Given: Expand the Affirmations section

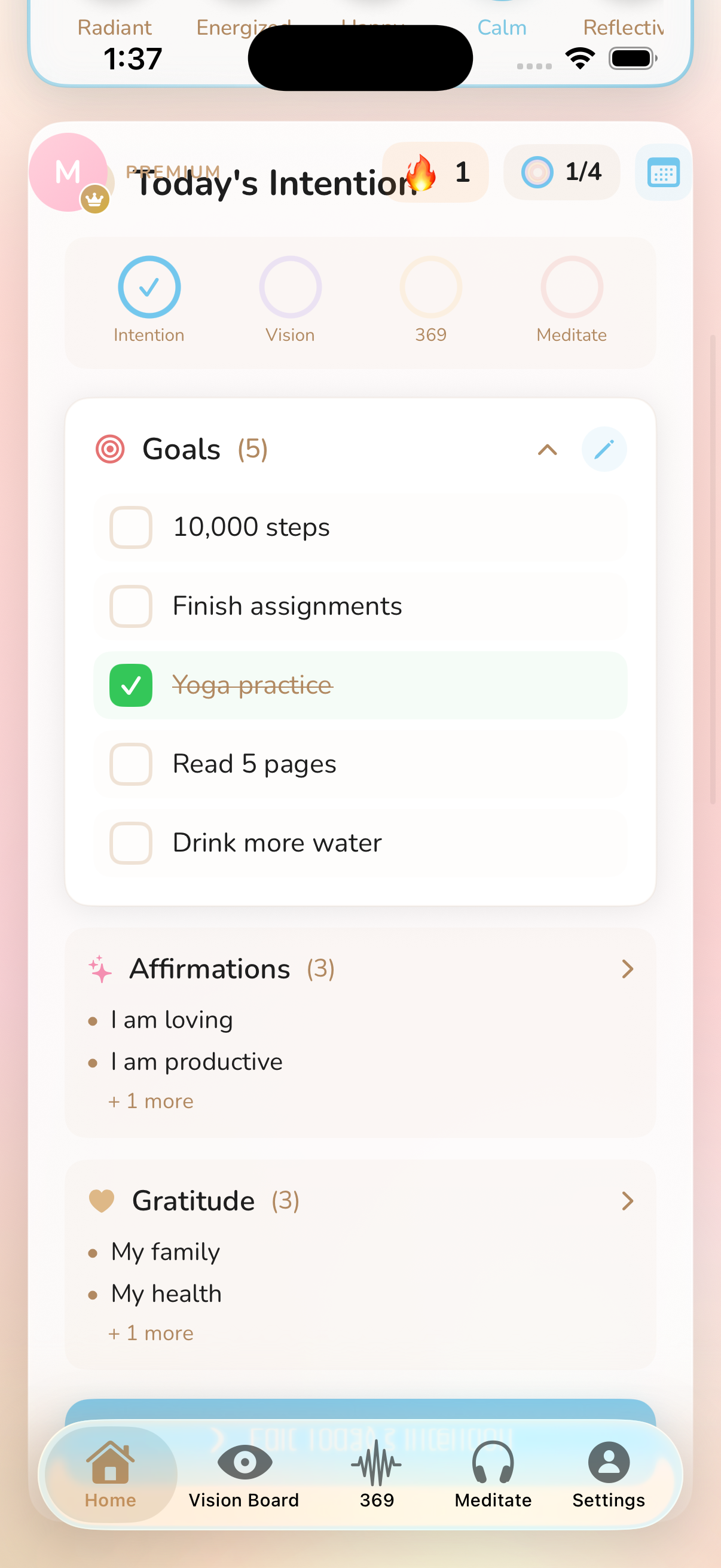Looking at the screenshot, I should coord(627,968).
